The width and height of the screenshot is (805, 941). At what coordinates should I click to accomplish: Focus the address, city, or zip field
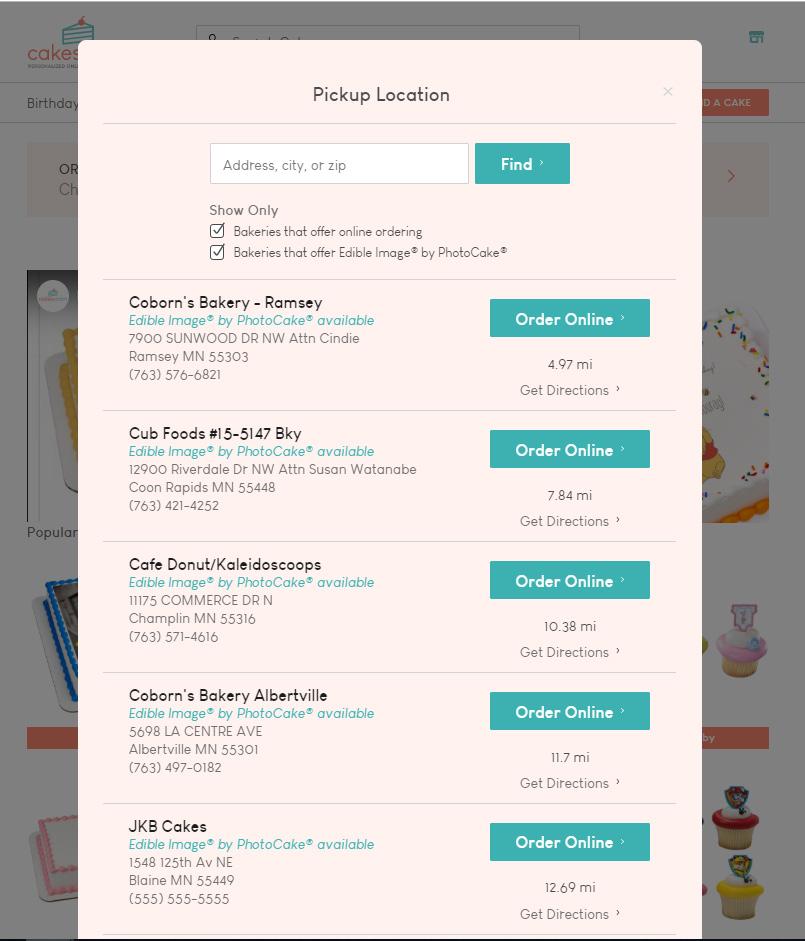pos(338,164)
